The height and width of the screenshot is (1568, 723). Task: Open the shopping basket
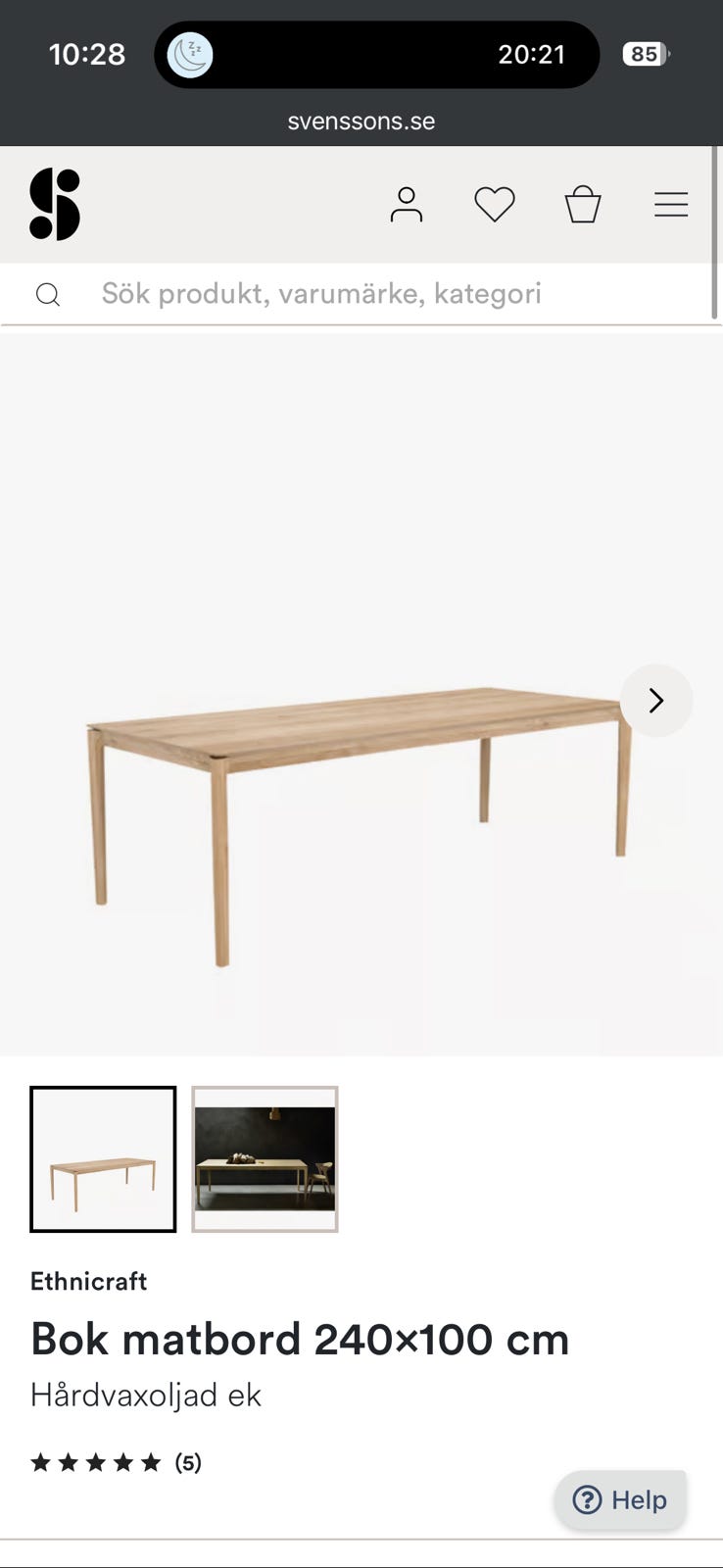[x=583, y=205]
